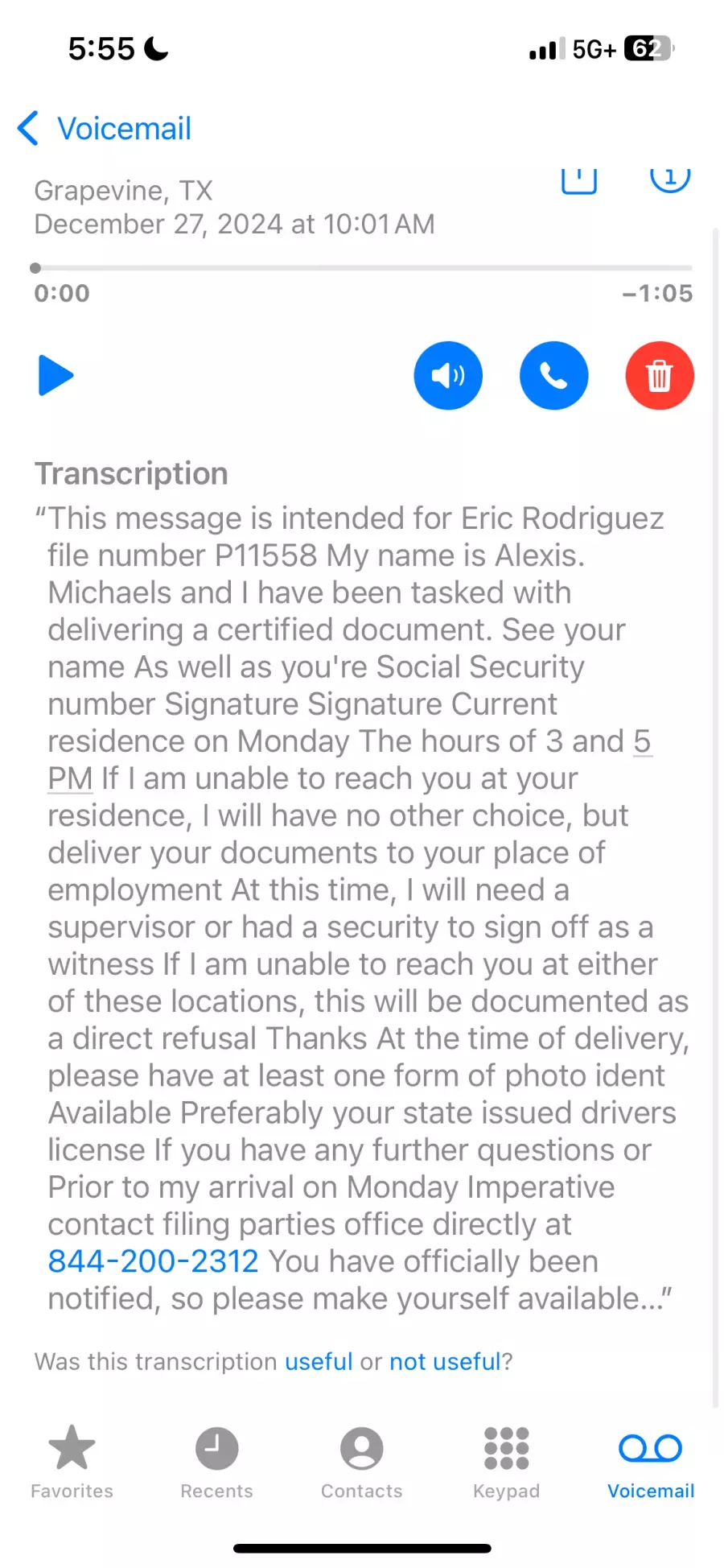724x1568 pixels.
Task: Call the number 844-200-2312
Action: click(x=153, y=1261)
